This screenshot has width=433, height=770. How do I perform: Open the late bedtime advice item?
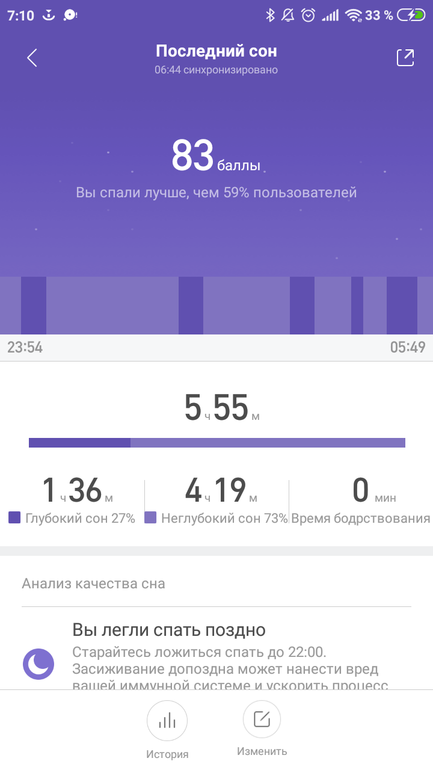pos(216,656)
